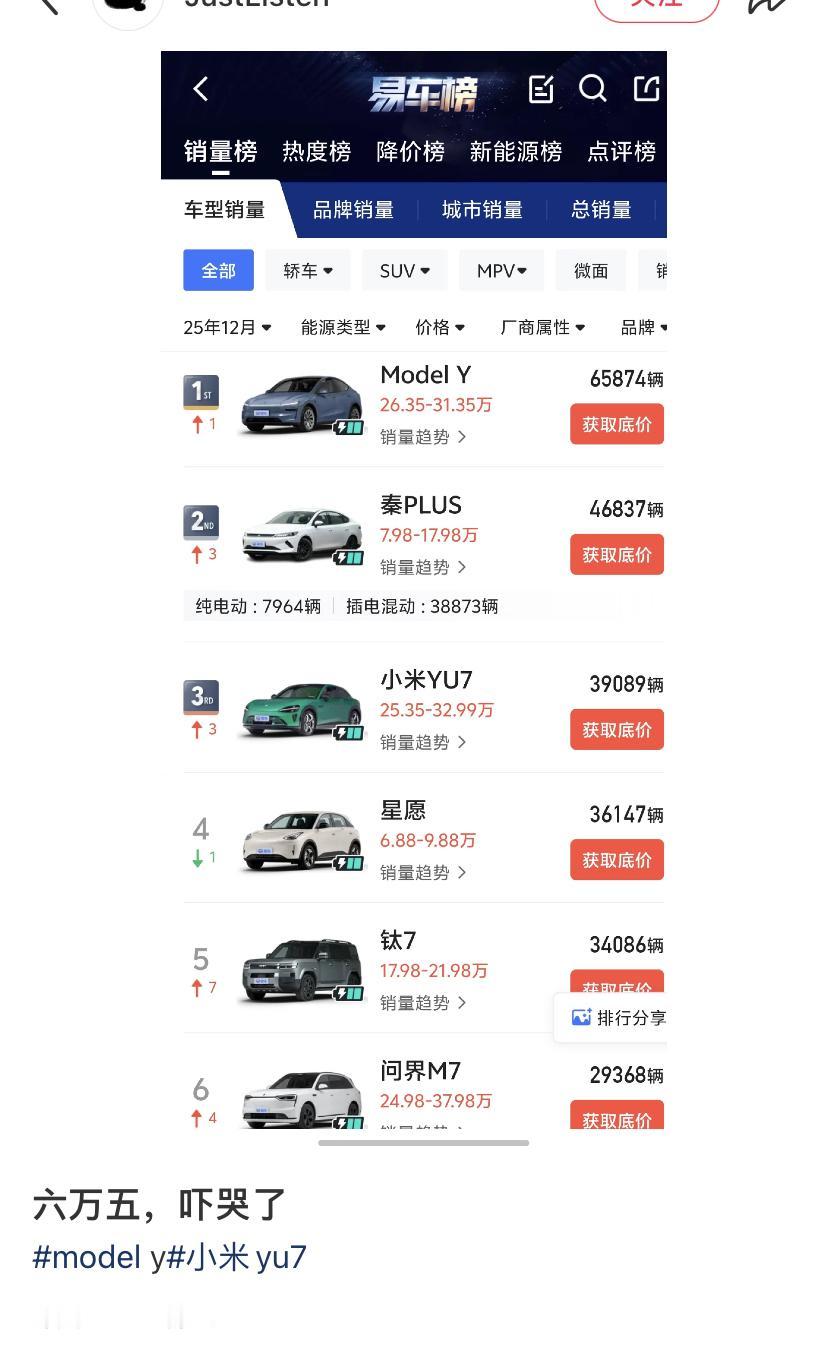Screen dimensions: 828x1348
Task: Tap the back arrow inside the 易车榜 banner
Action: click(x=200, y=88)
